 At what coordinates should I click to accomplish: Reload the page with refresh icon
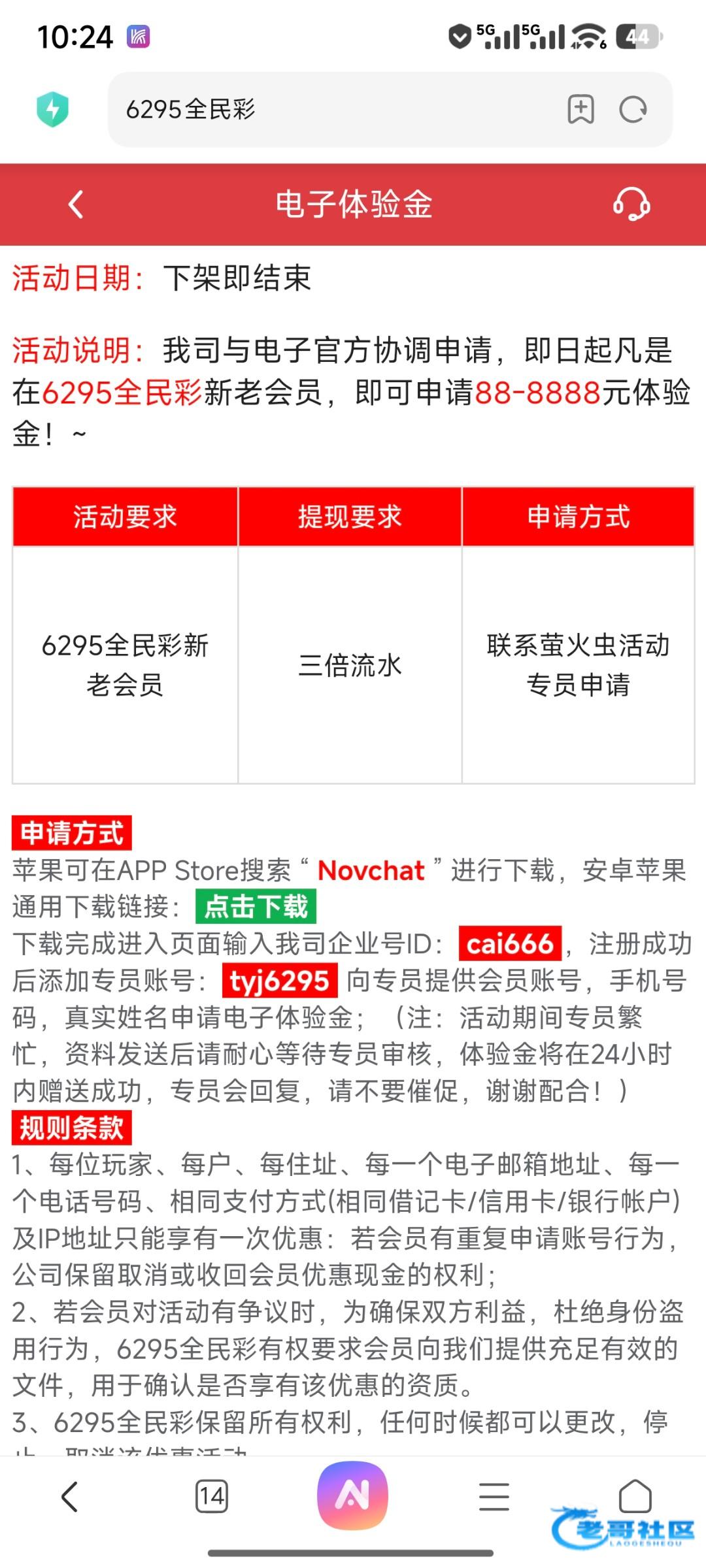click(x=633, y=109)
